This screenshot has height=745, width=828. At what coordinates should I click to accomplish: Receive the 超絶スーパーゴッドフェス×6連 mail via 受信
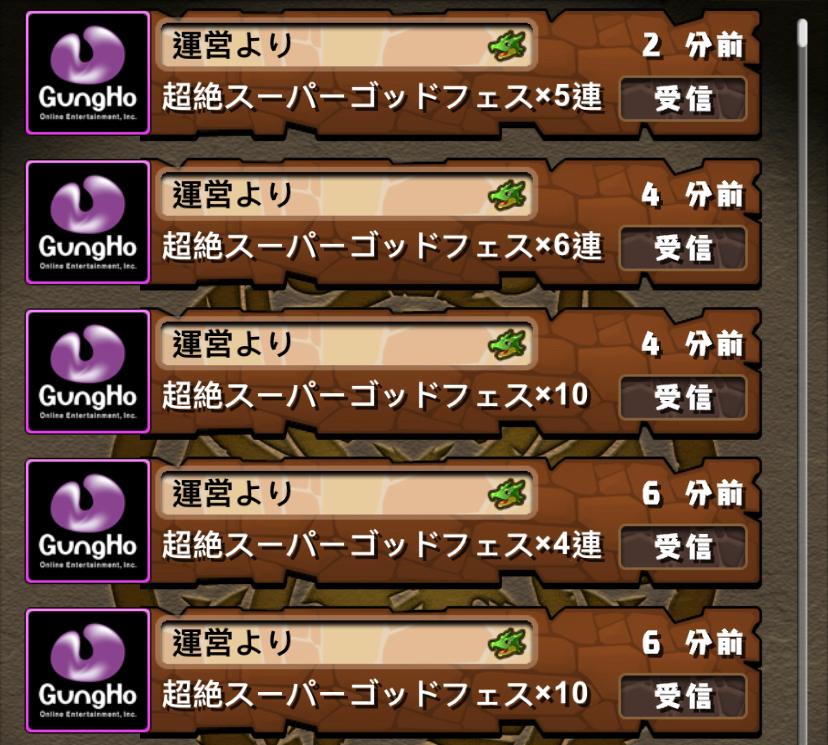point(683,248)
